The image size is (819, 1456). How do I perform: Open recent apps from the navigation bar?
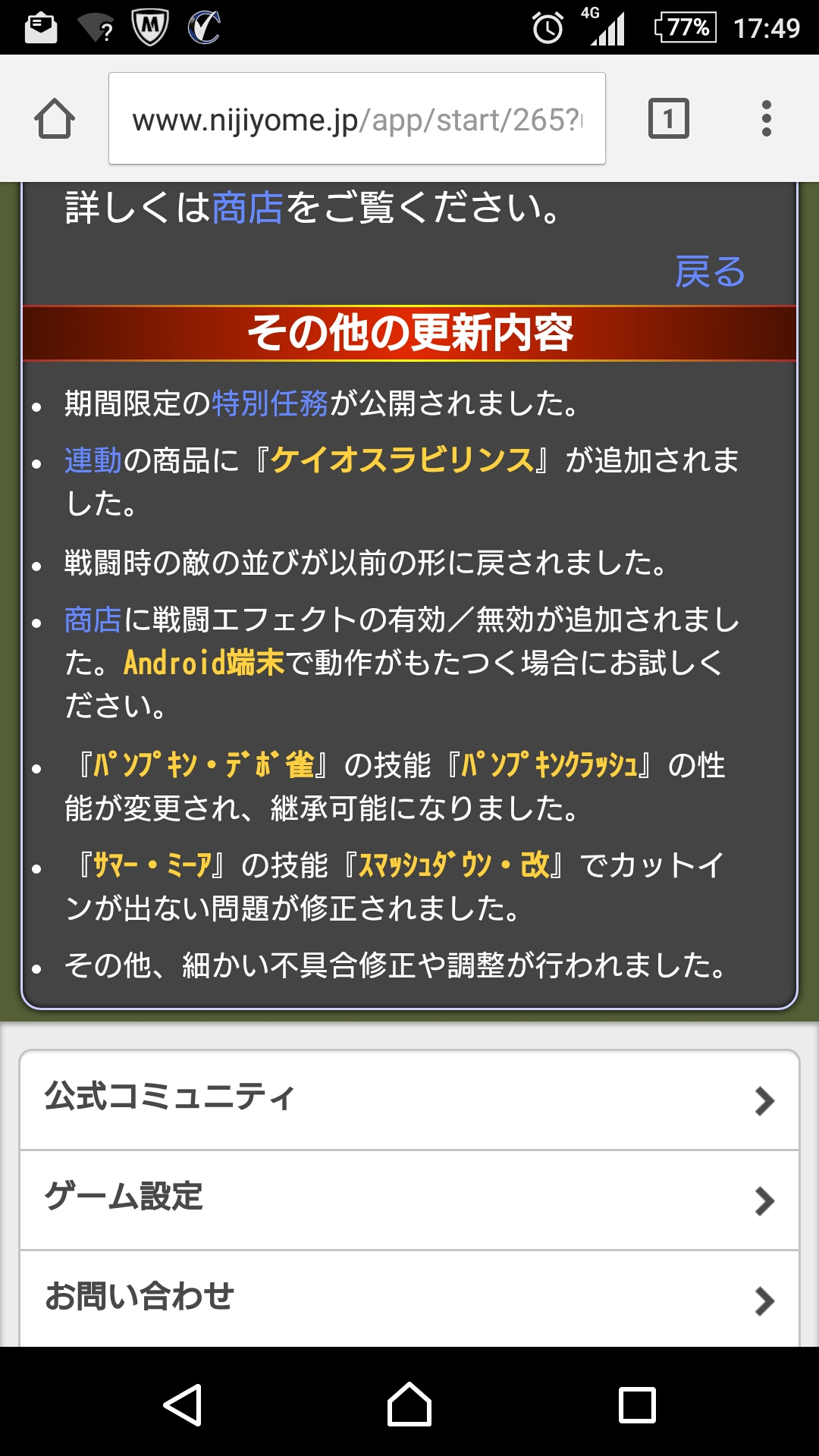point(637,1404)
